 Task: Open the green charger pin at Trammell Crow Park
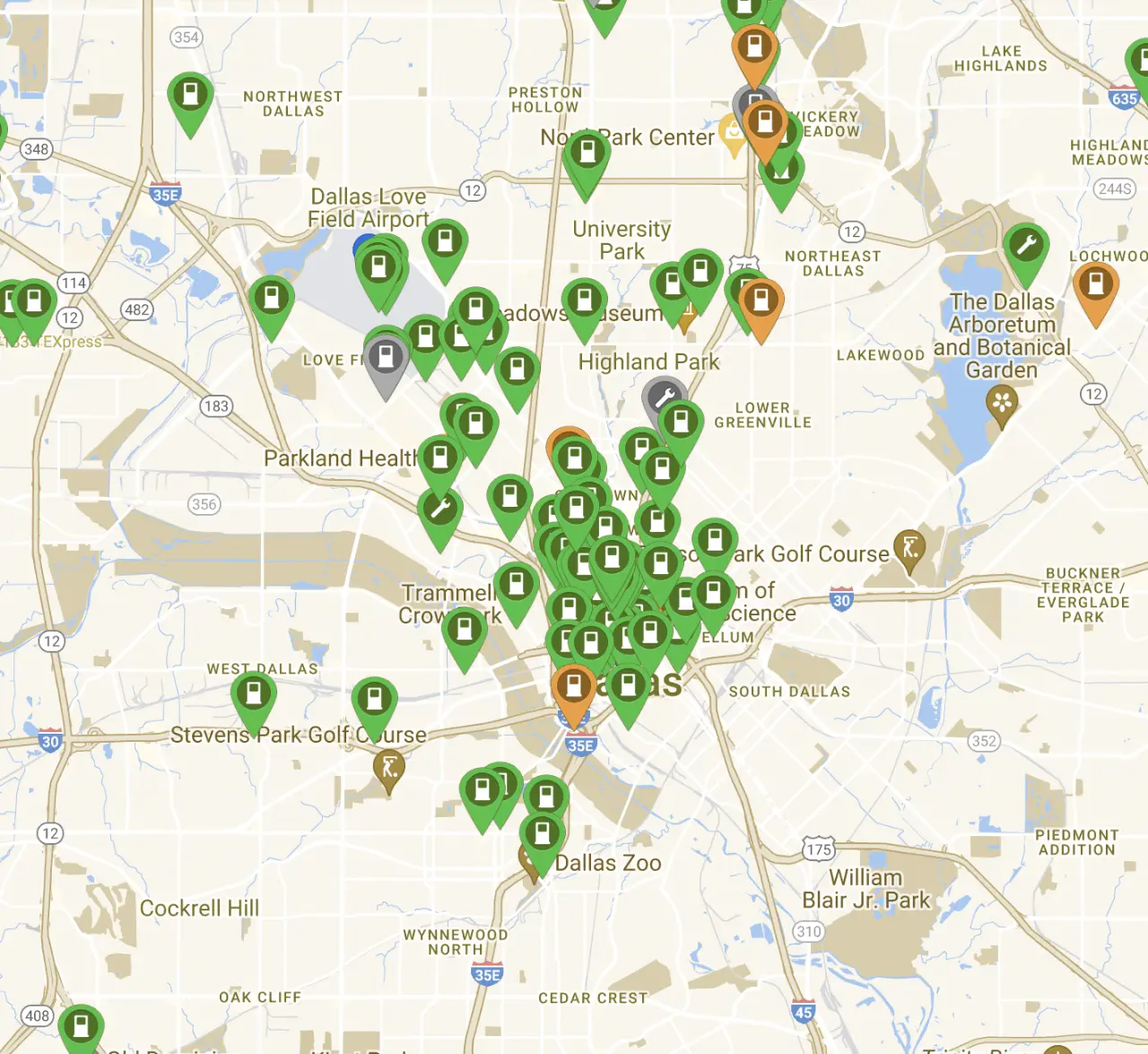point(465,630)
